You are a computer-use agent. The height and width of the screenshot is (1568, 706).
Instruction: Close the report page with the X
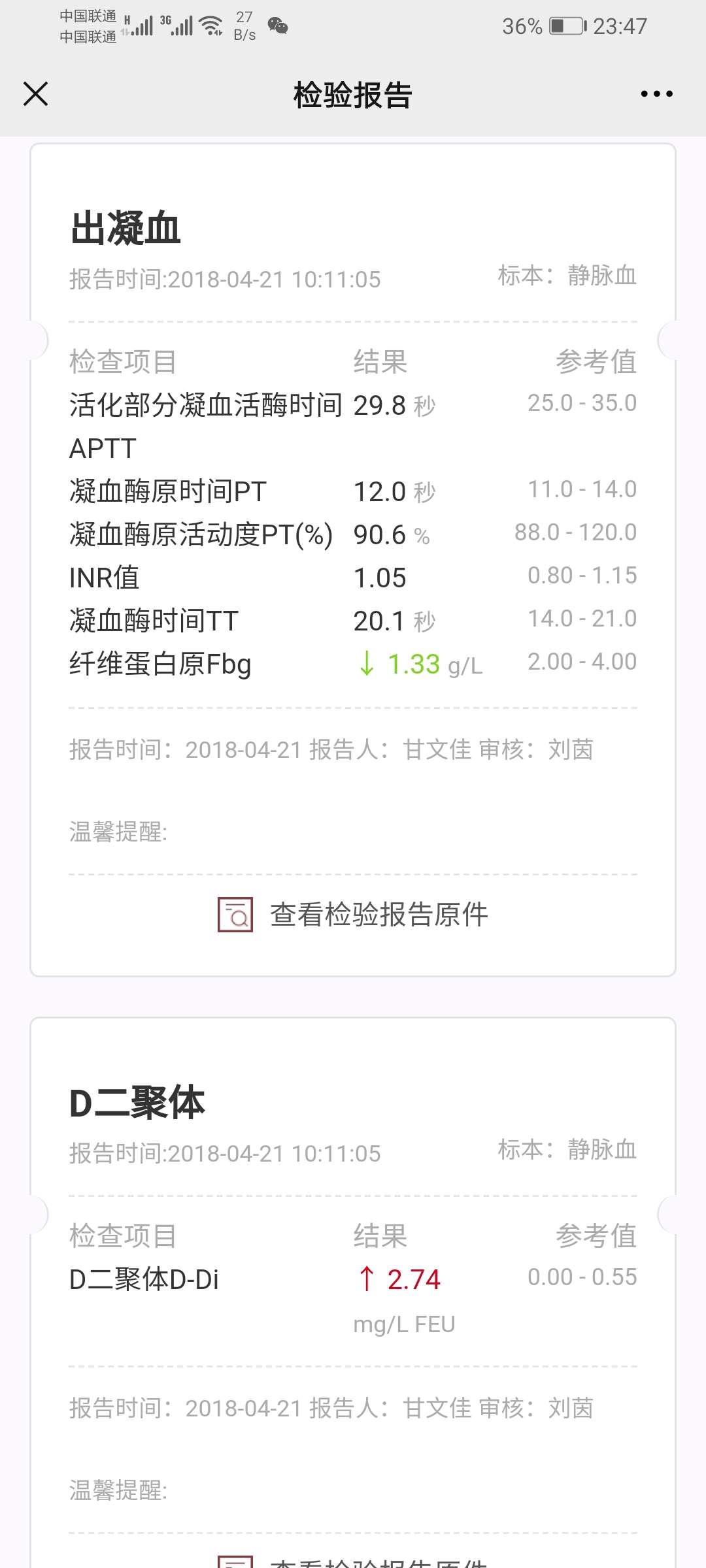36,94
